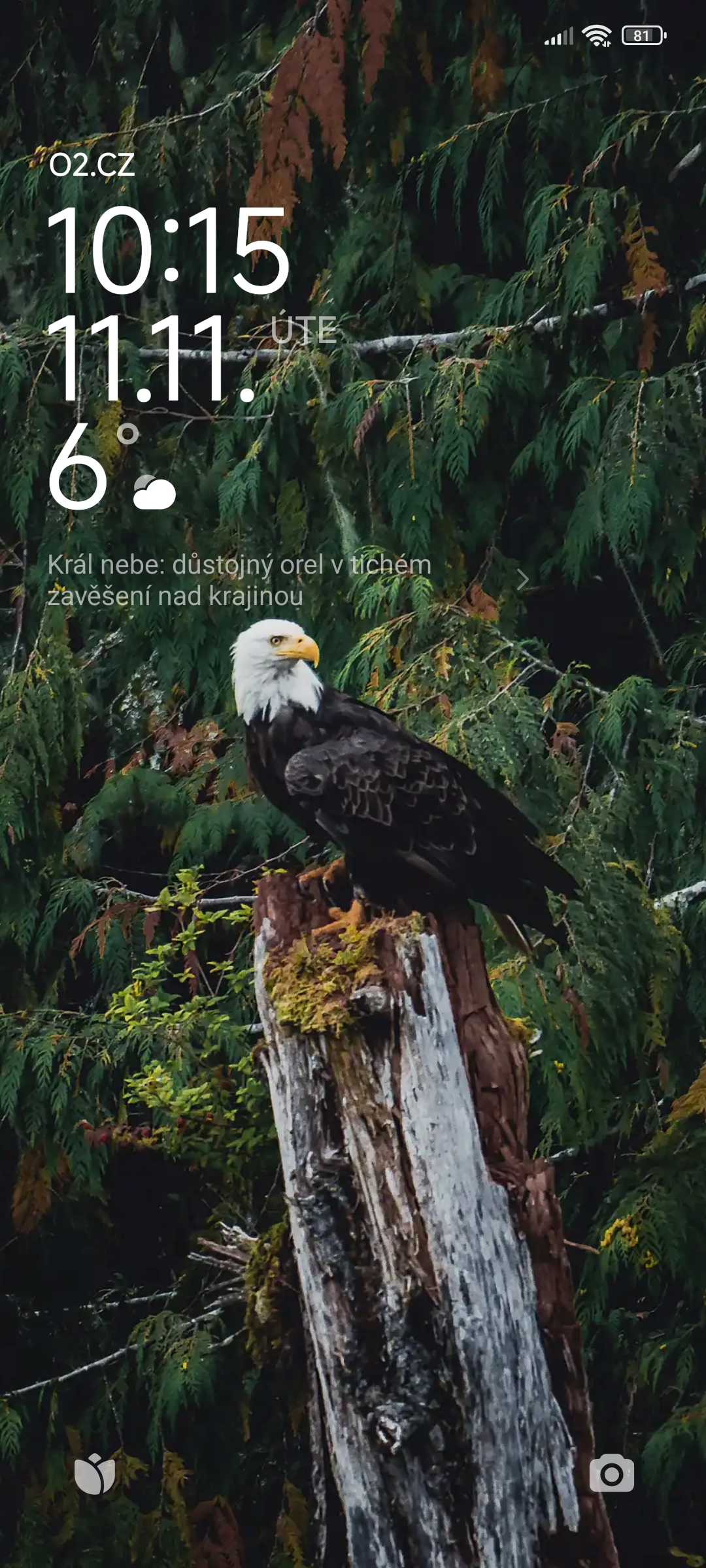Launch the camera shortcut
The width and height of the screenshot is (706, 1568).
tap(611, 1474)
